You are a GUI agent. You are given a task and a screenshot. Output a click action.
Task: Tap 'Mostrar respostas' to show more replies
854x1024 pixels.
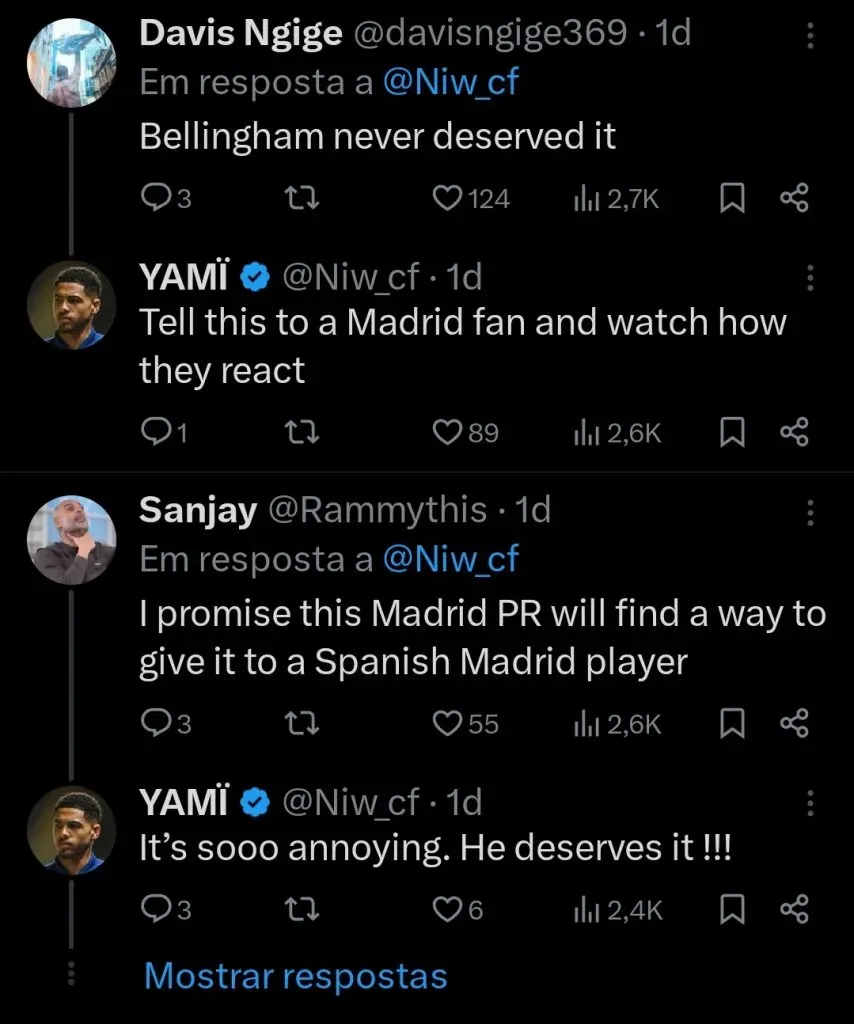(x=295, y=975)
